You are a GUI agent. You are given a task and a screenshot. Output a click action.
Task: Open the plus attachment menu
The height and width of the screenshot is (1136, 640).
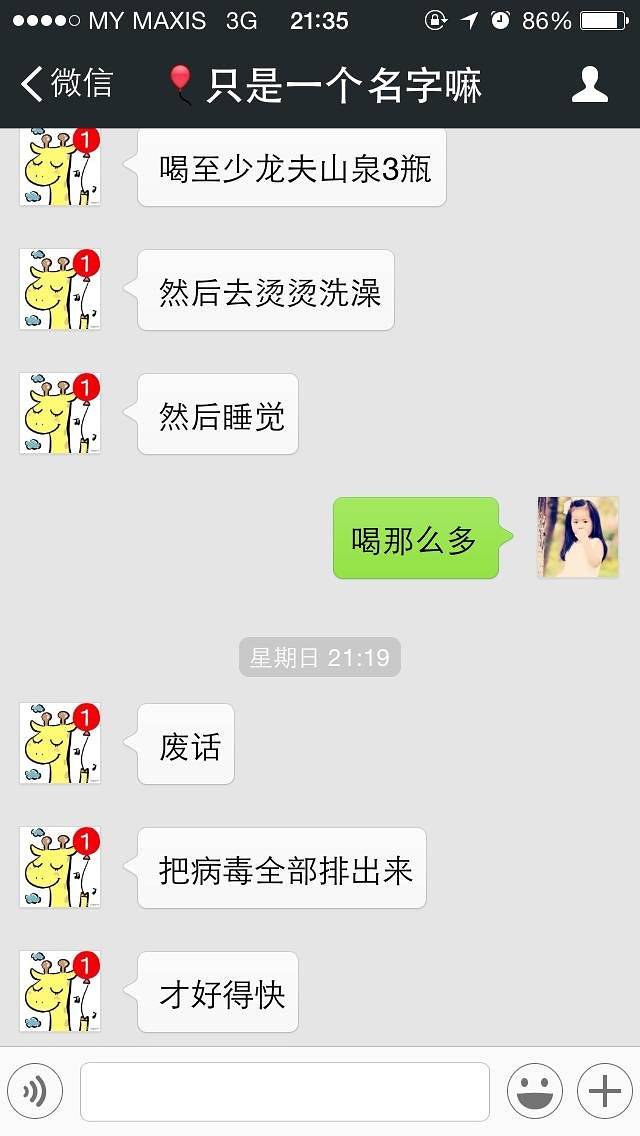[604, 1091]
